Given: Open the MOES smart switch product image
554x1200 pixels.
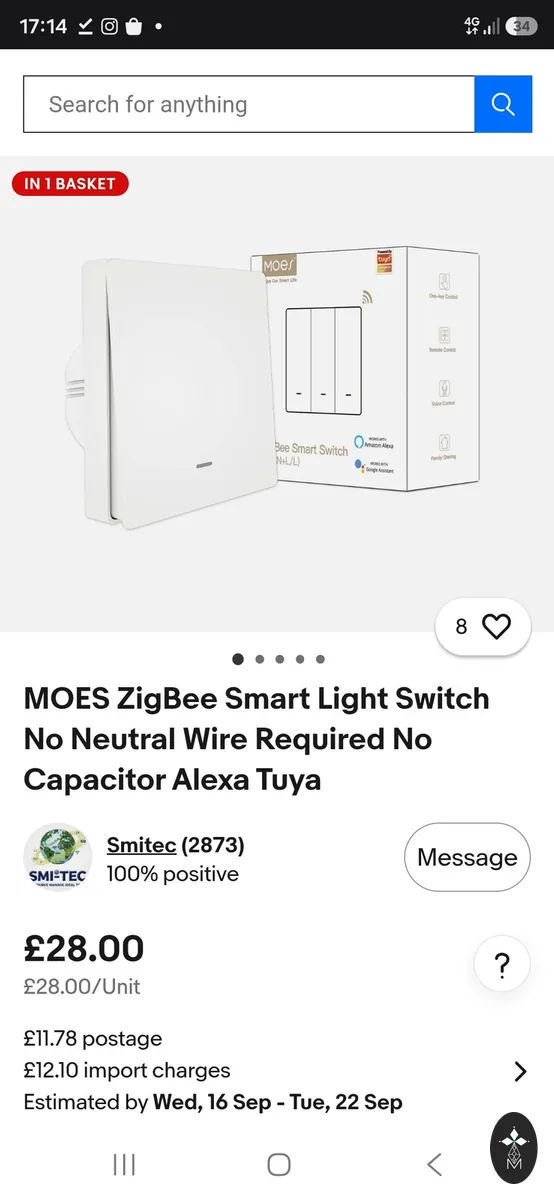Looking at the screenshot, I should 277,394.
